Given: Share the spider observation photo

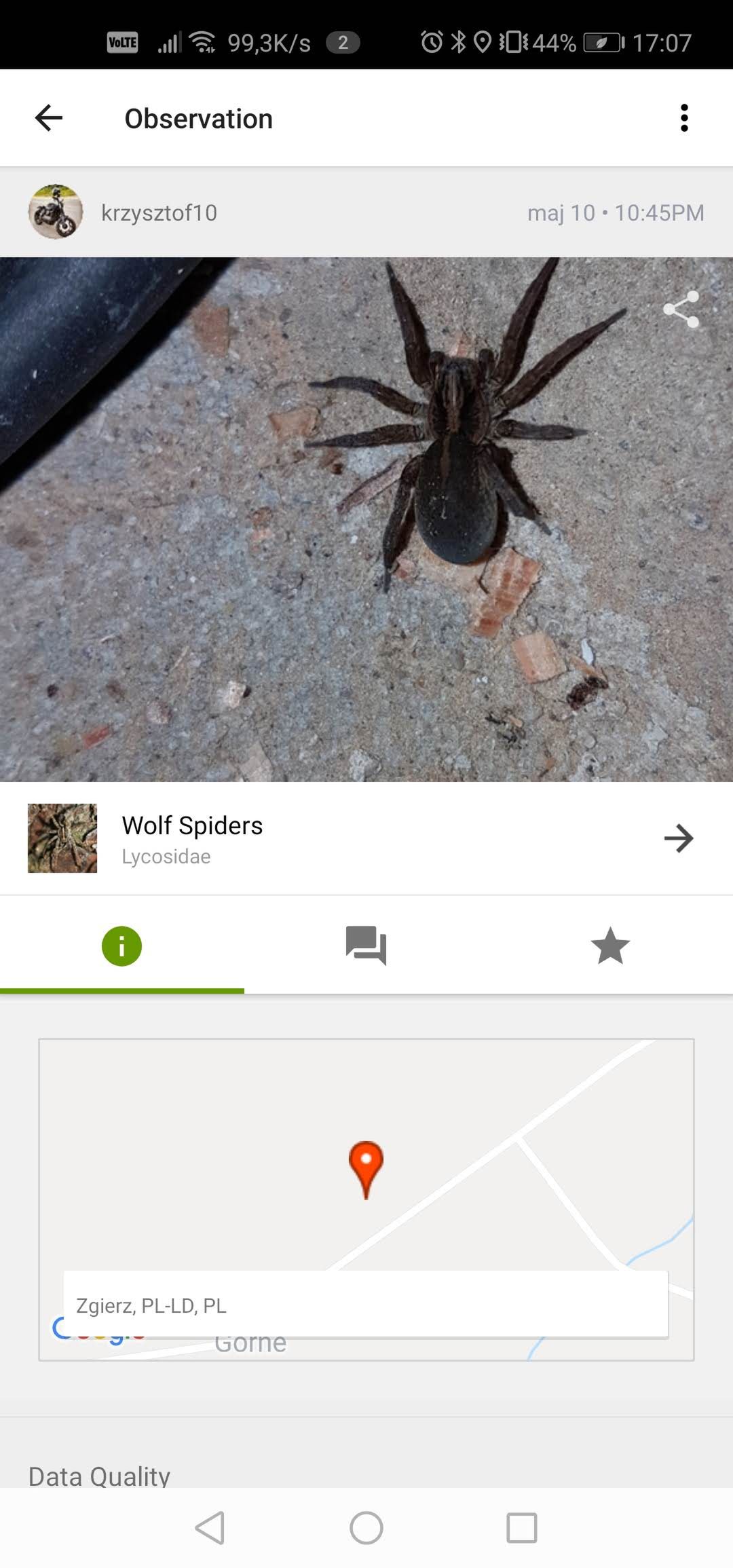Looking at the screenshot, I should point(681,310).
